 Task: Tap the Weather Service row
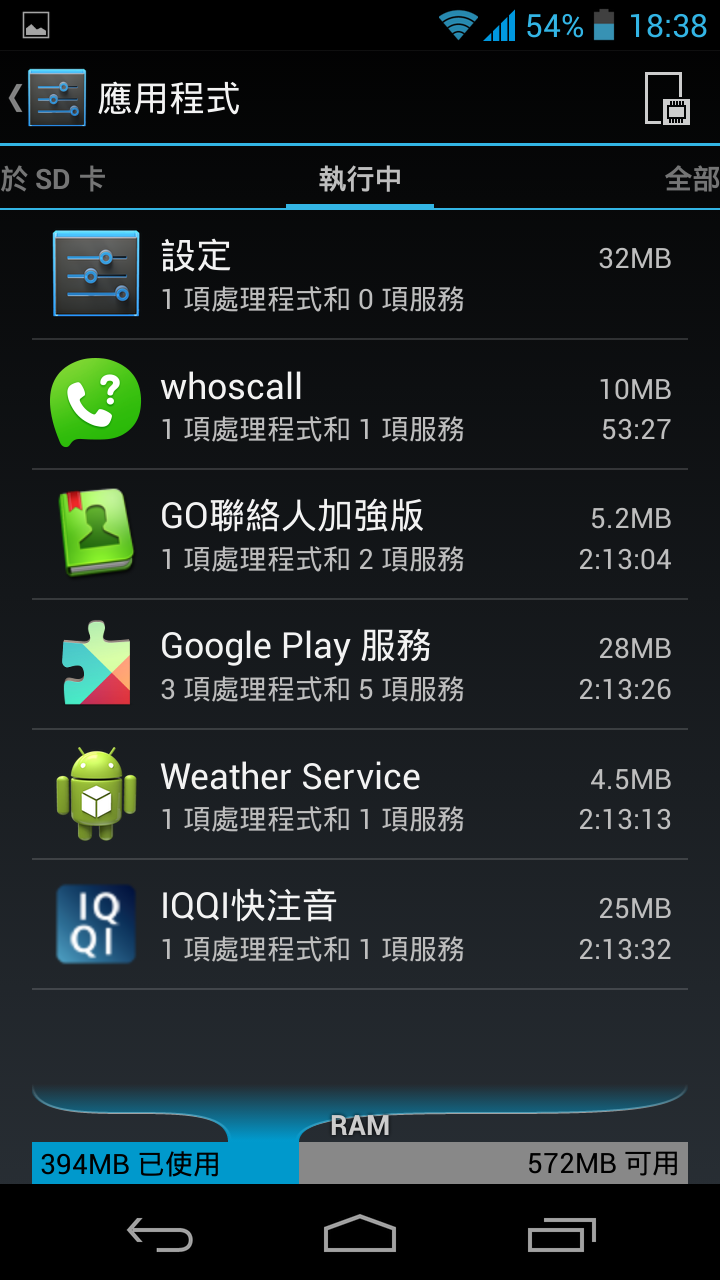click(360, 795)
